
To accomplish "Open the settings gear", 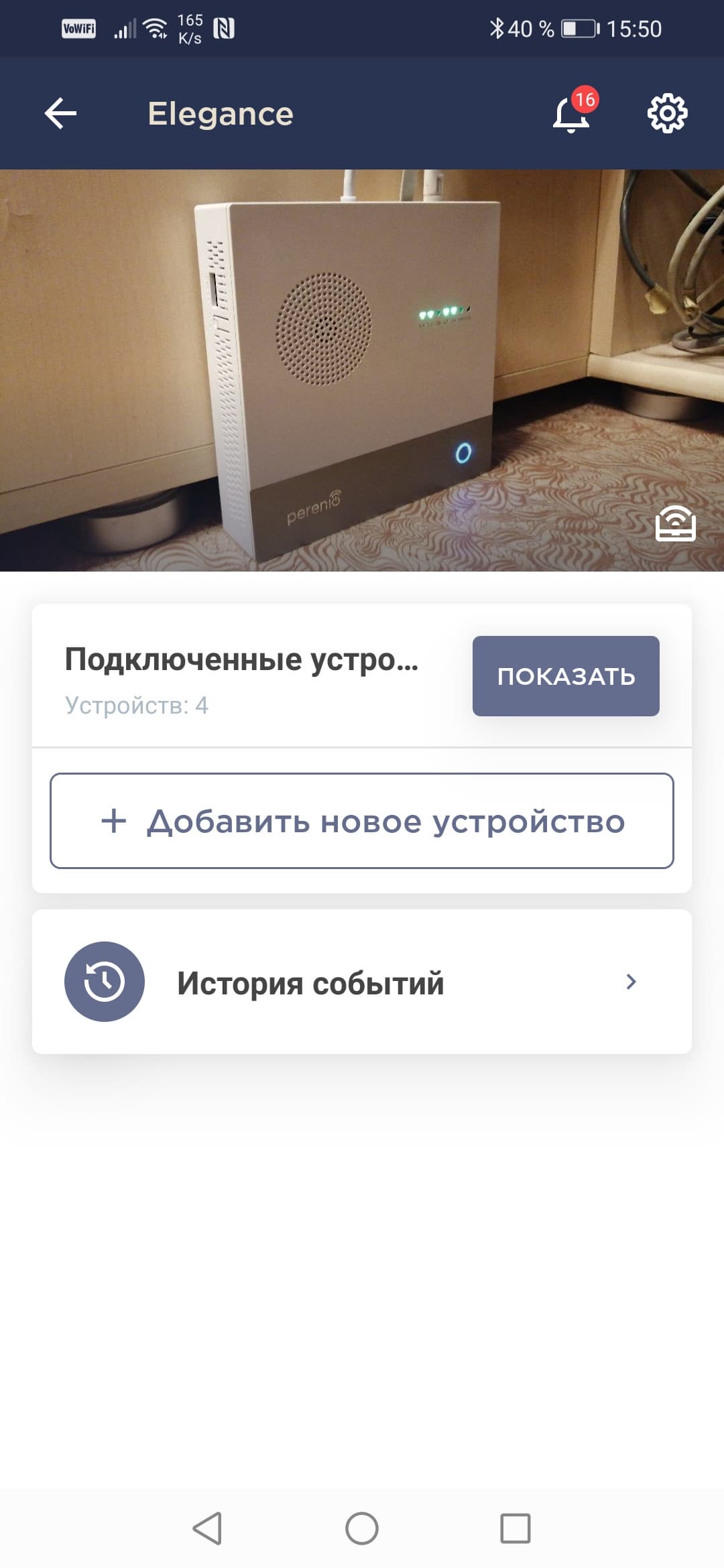I will (x=667, y=113).
